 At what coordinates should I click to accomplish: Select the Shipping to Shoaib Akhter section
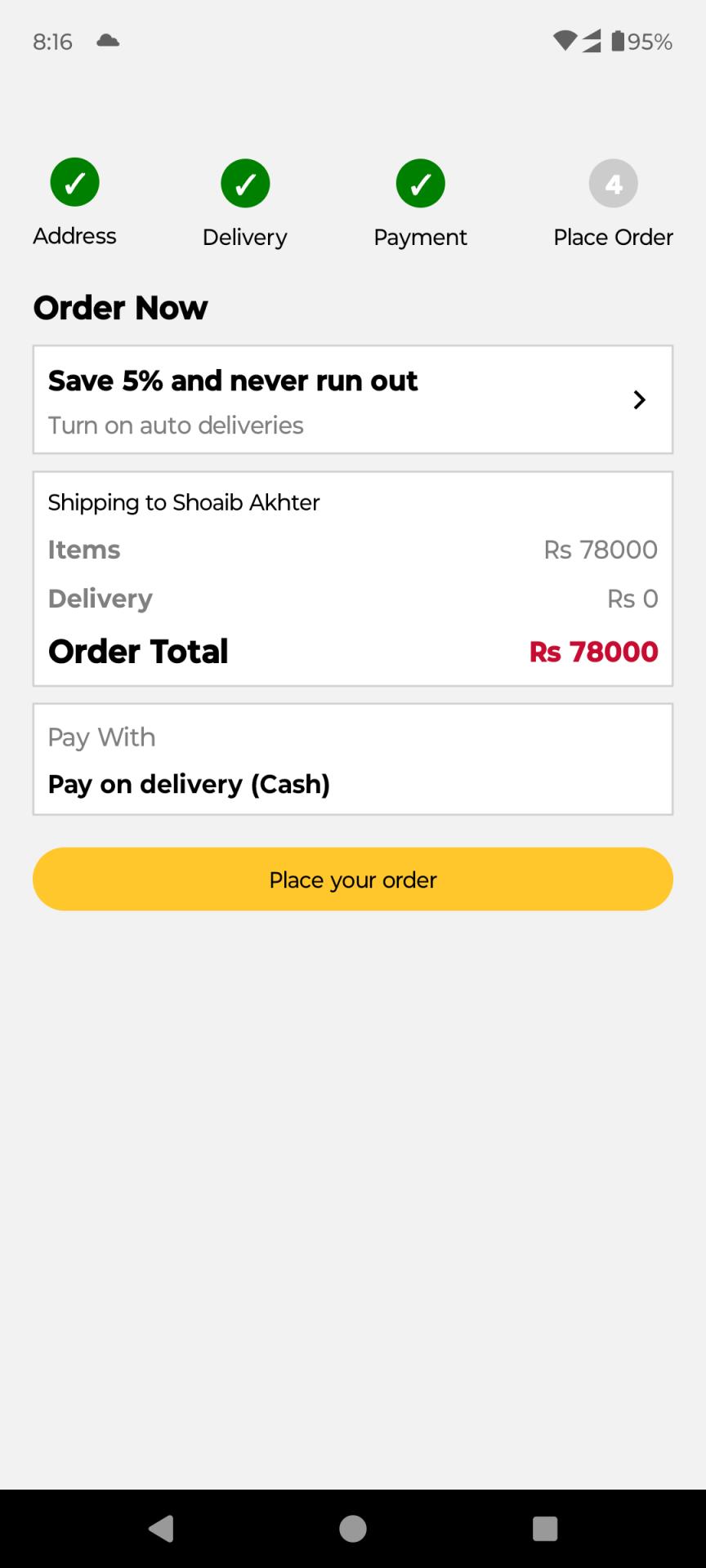(184, 502)
